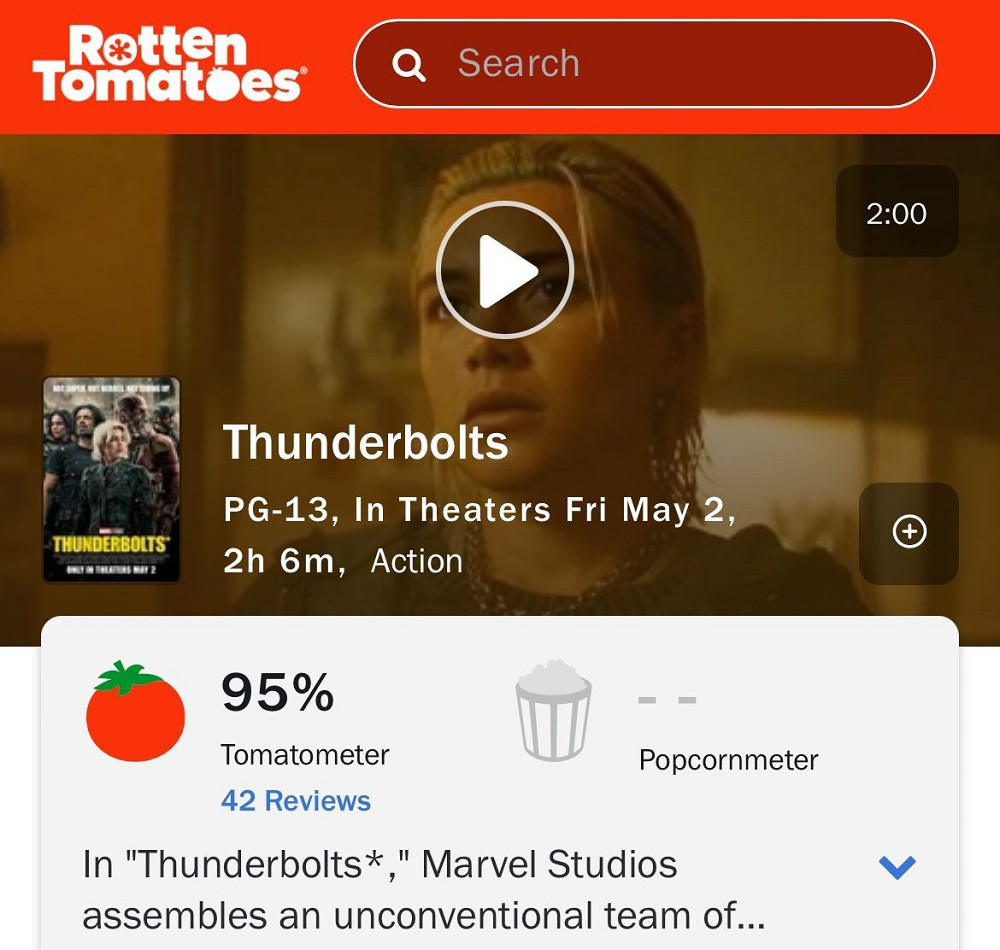The width and height of the screenshot is (1000, 950).
Task: Open the Thunderbolts poster thumbnail
Action: [x=111, y=479]
